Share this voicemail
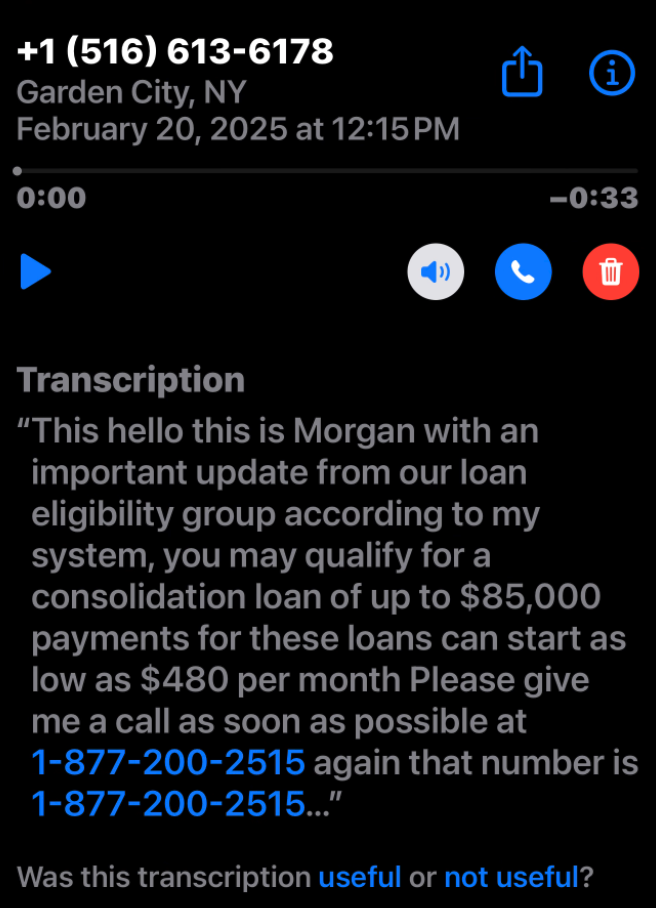Screen dimensions: 656x908 (522, 74)
